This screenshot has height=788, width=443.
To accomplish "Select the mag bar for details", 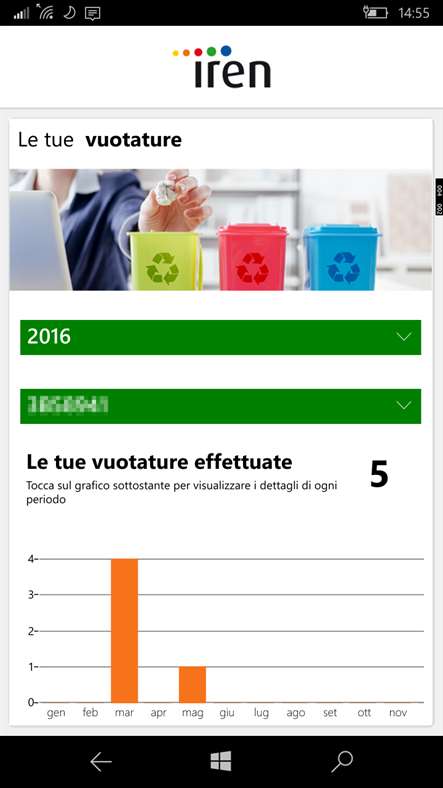I will (192, 684).
